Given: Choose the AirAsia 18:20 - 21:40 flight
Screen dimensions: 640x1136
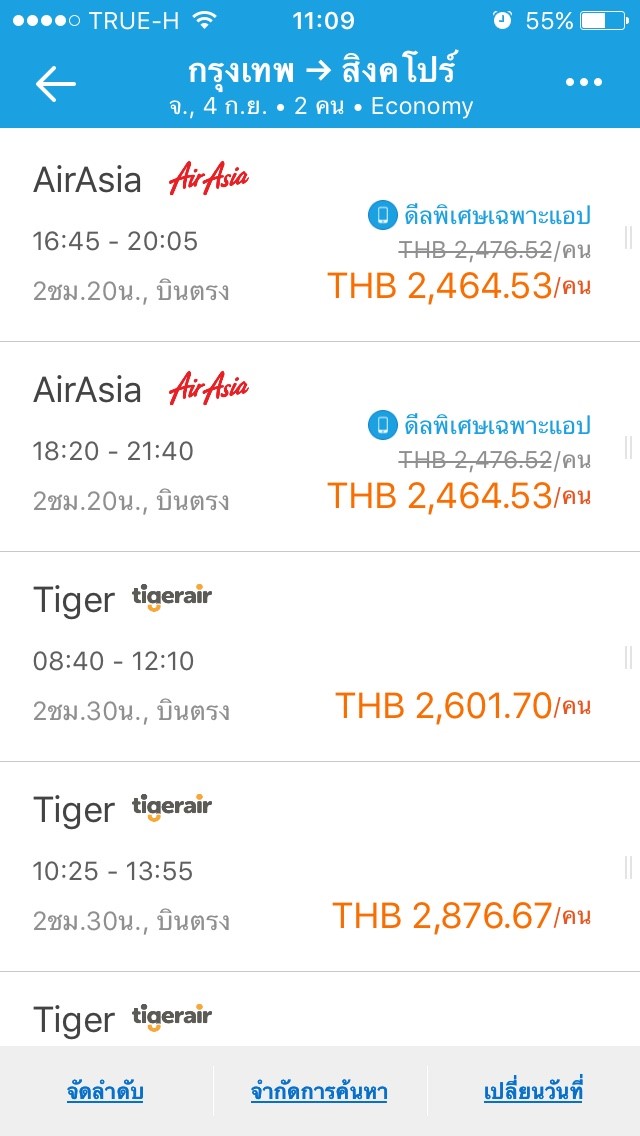Looking at the screenshot, I should tap(320, 446).
